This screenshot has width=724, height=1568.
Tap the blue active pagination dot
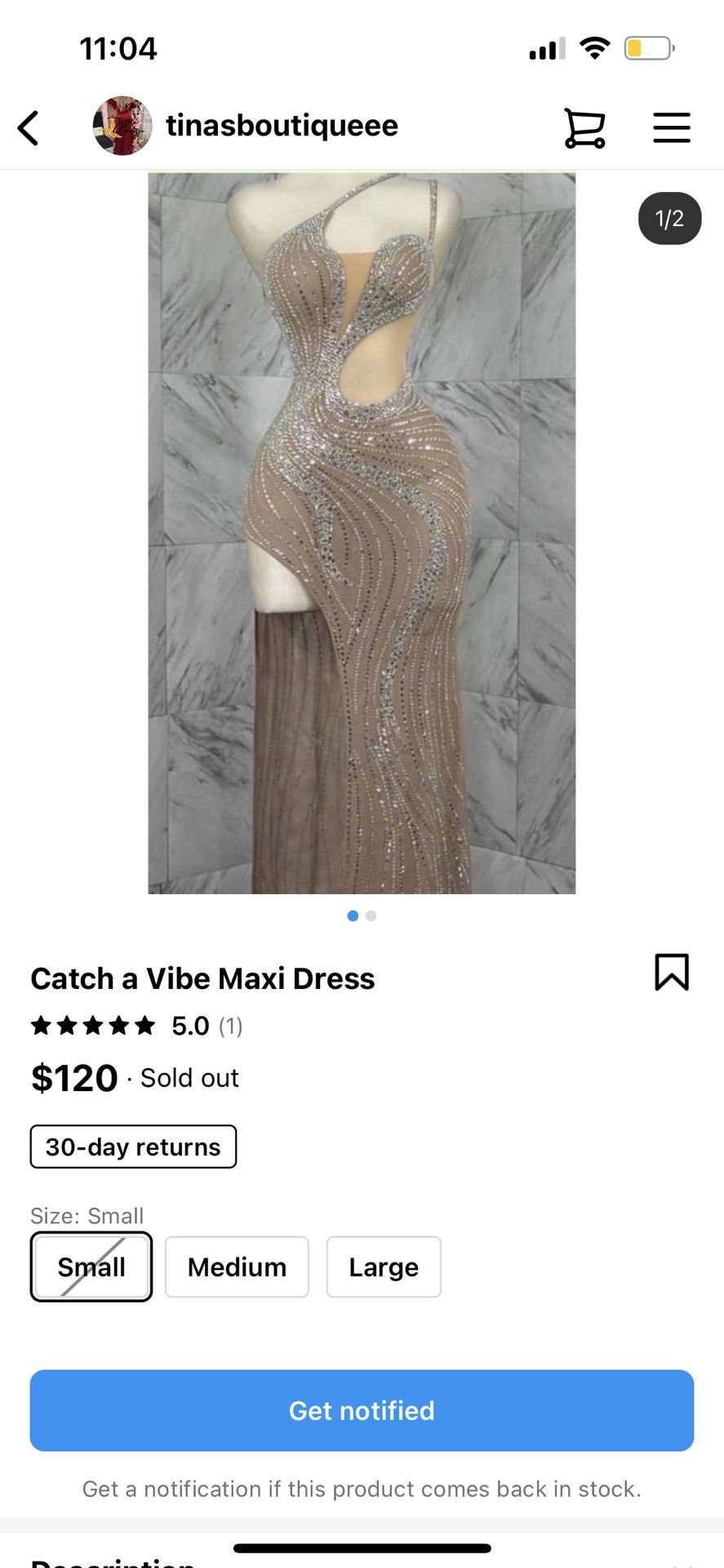[353, 915]
